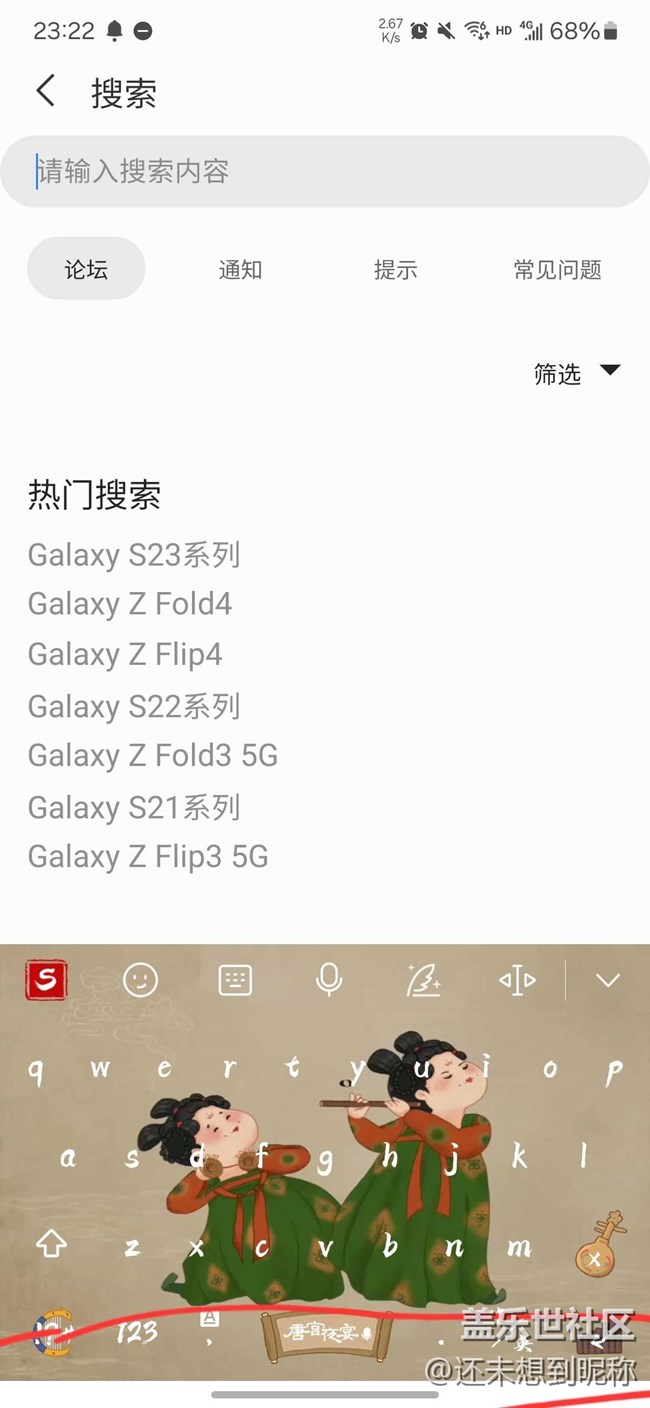Screen dimensions: 650x1408
Task: Collapse the keyboard with the down chevron
Action: click(x=608, y=981)
